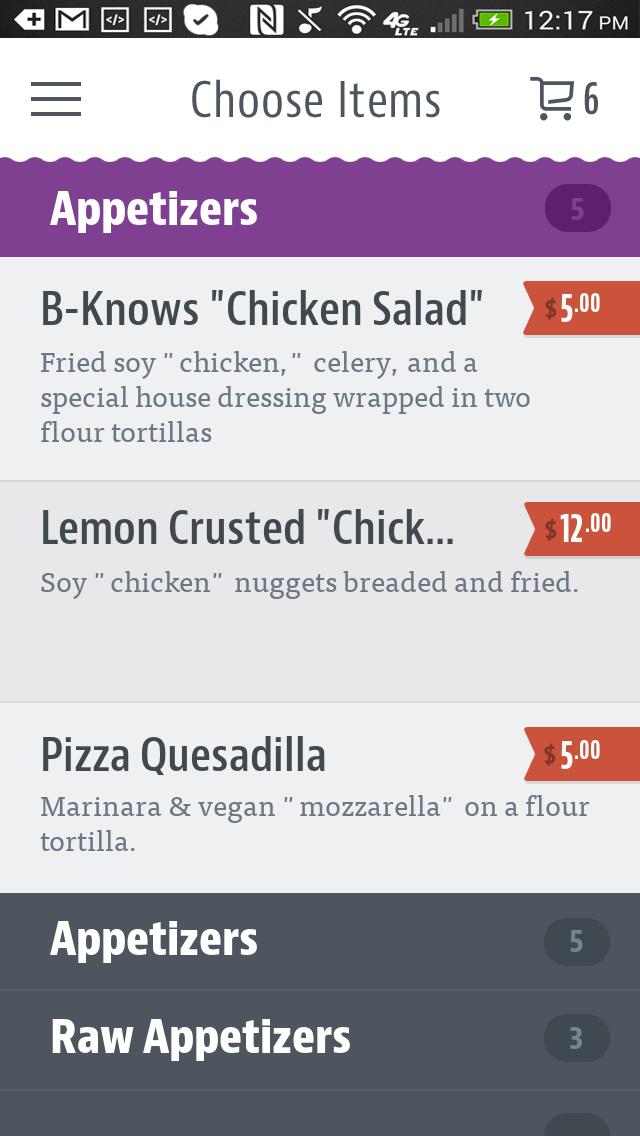Collapse the purple Appetizers header
Viewport: 640px width, 1136px height.
point(320,209)
